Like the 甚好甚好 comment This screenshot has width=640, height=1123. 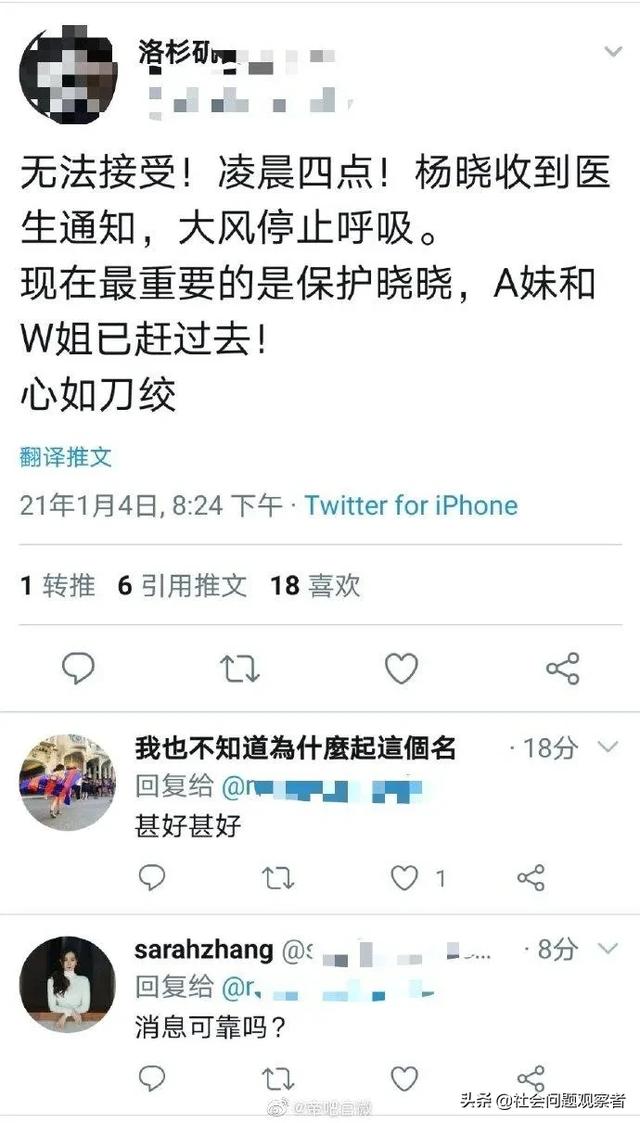pos(404,878)
